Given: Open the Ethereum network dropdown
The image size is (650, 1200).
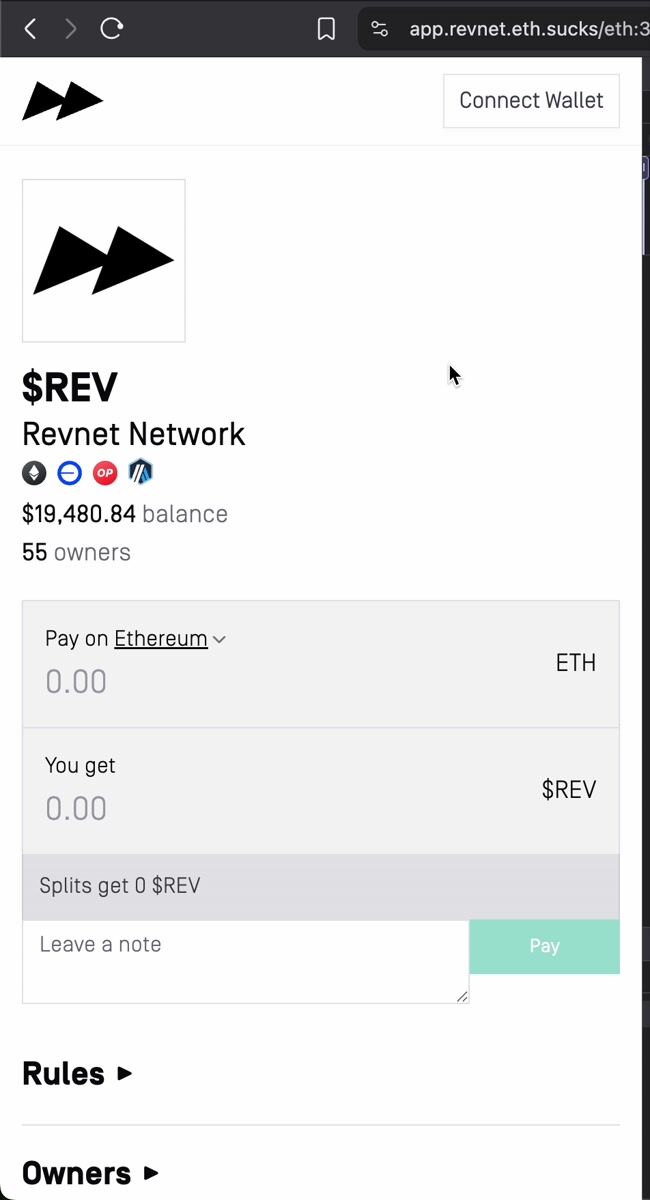Looking at the screenshot, I should [x=170, y=639].
